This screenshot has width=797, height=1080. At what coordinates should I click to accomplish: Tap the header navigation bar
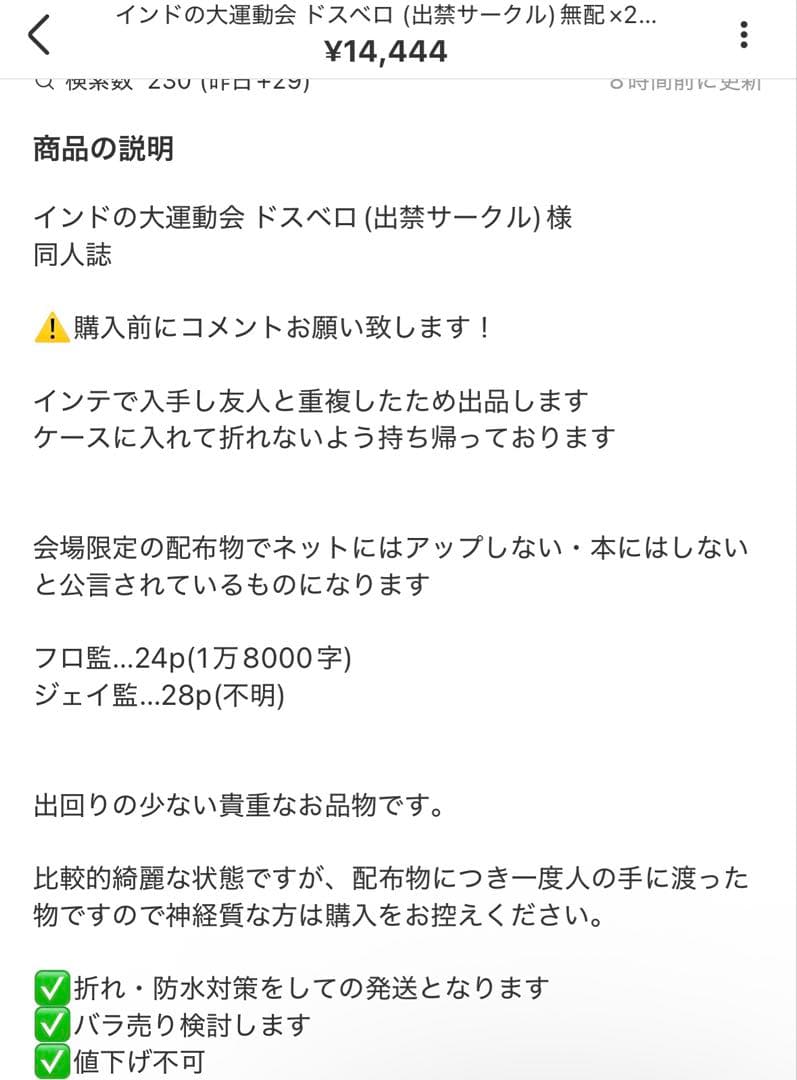[398, 38]
